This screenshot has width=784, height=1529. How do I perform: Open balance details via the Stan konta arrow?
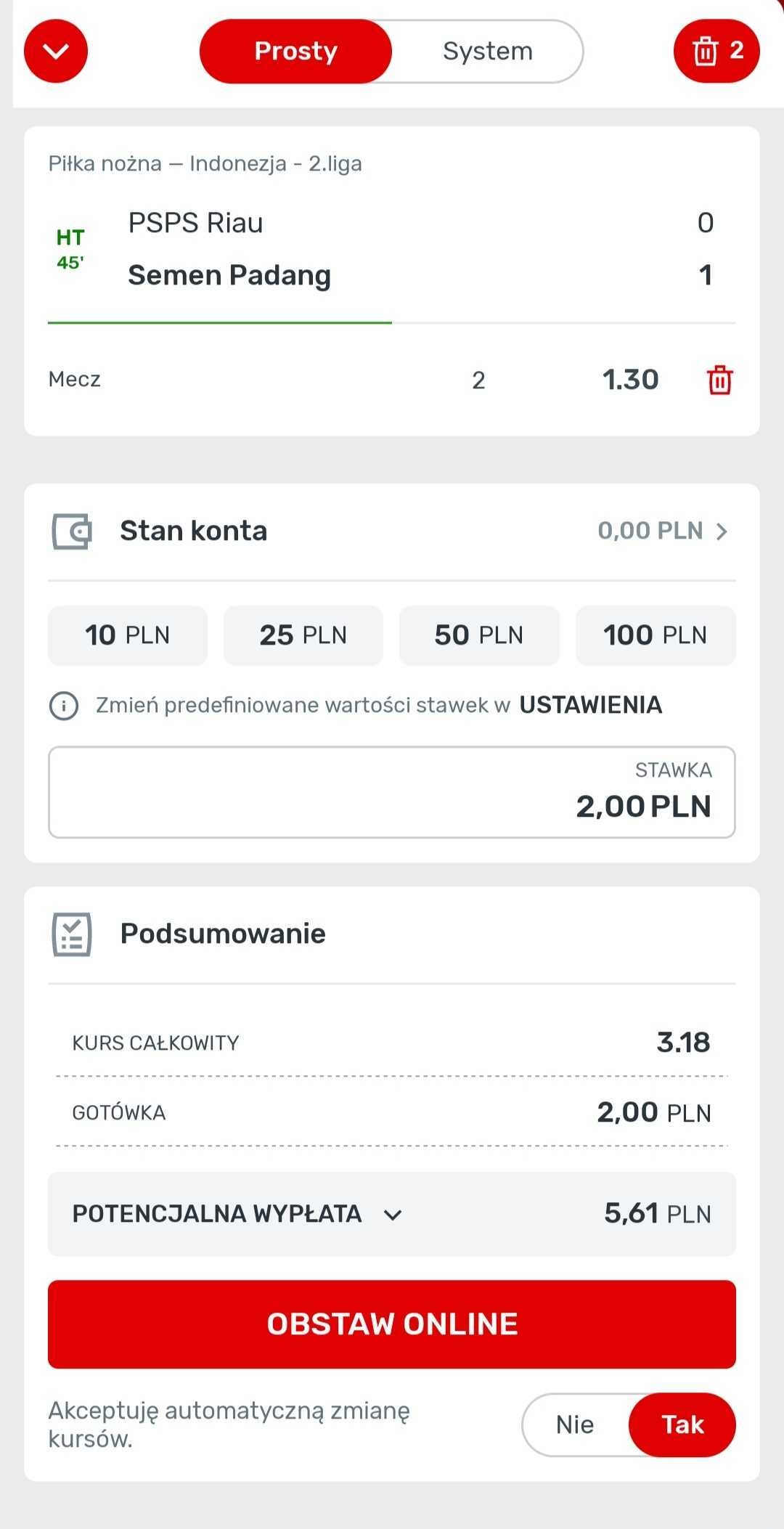coord(722,531)
